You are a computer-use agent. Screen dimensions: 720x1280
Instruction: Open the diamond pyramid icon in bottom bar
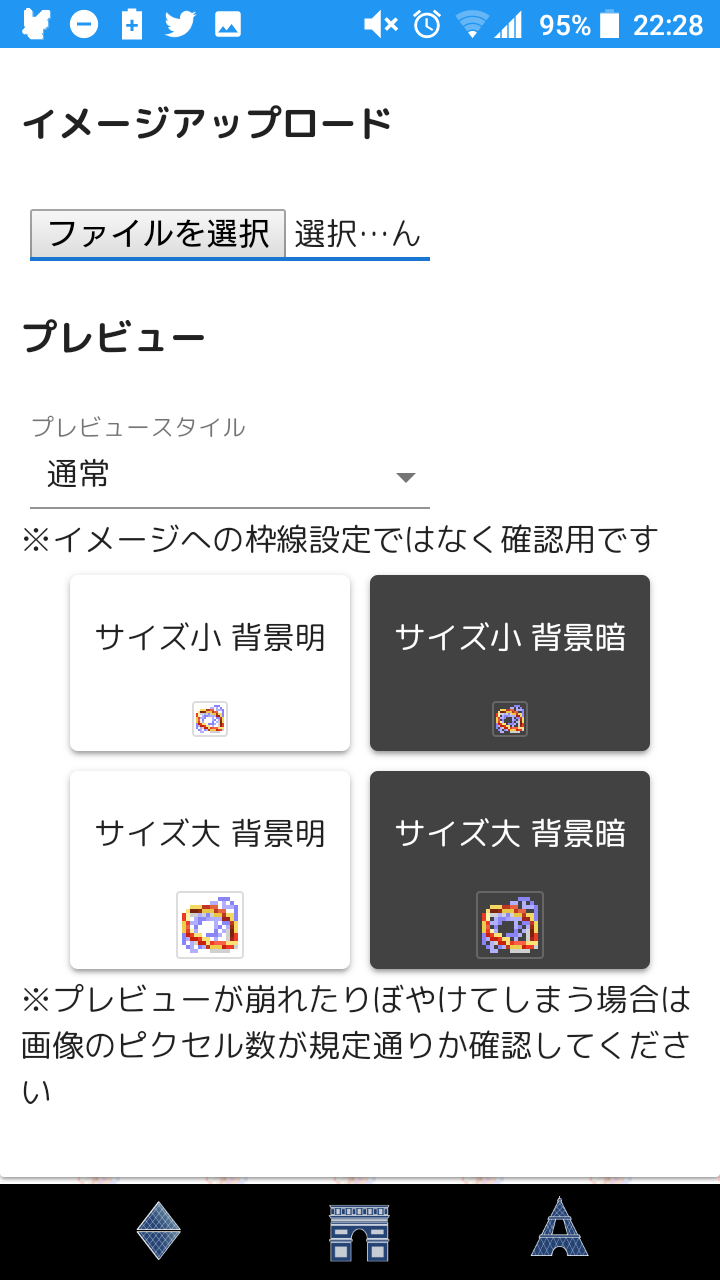tap(159, 1231)
